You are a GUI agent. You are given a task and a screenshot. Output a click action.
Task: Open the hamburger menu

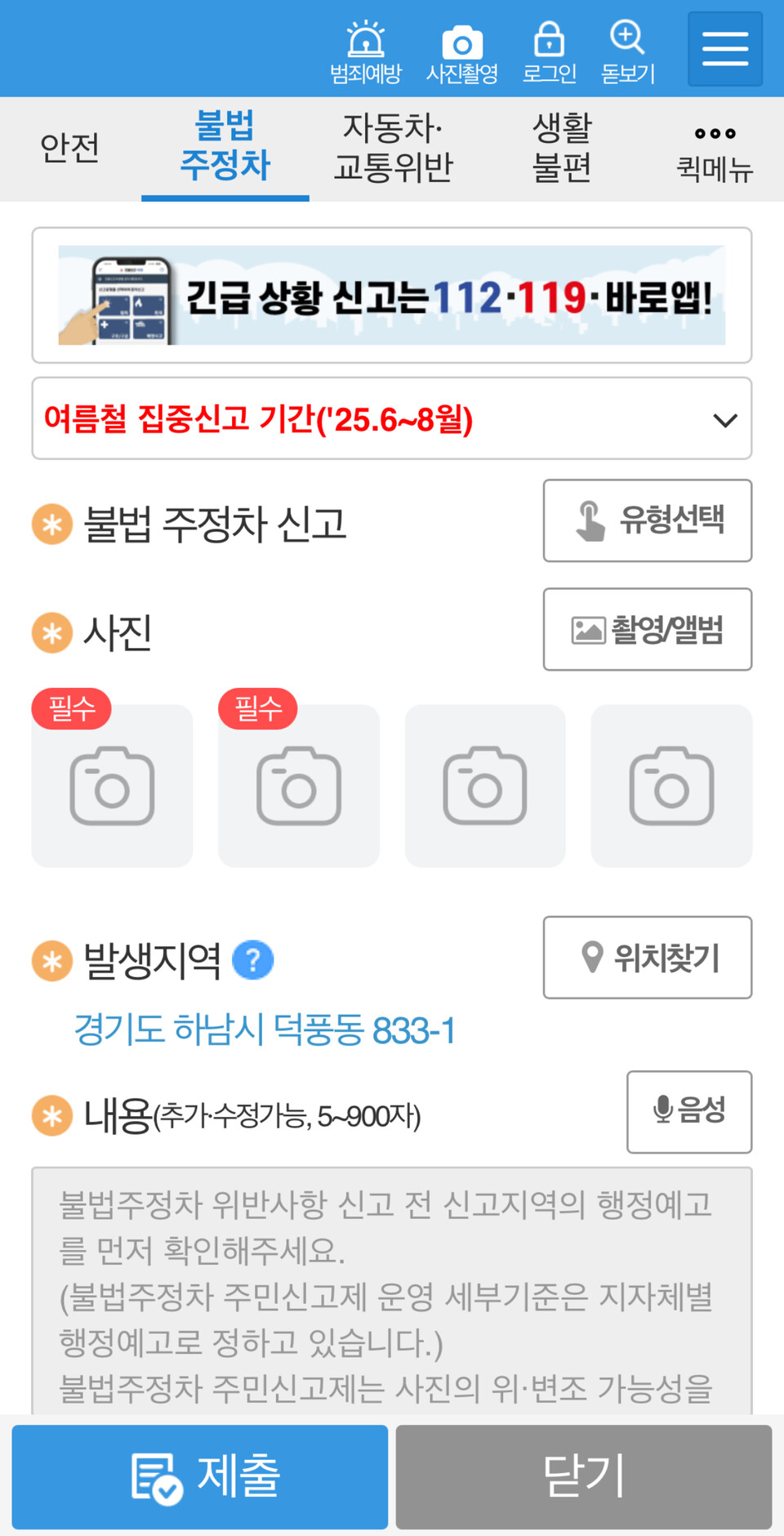coord(725,49)
